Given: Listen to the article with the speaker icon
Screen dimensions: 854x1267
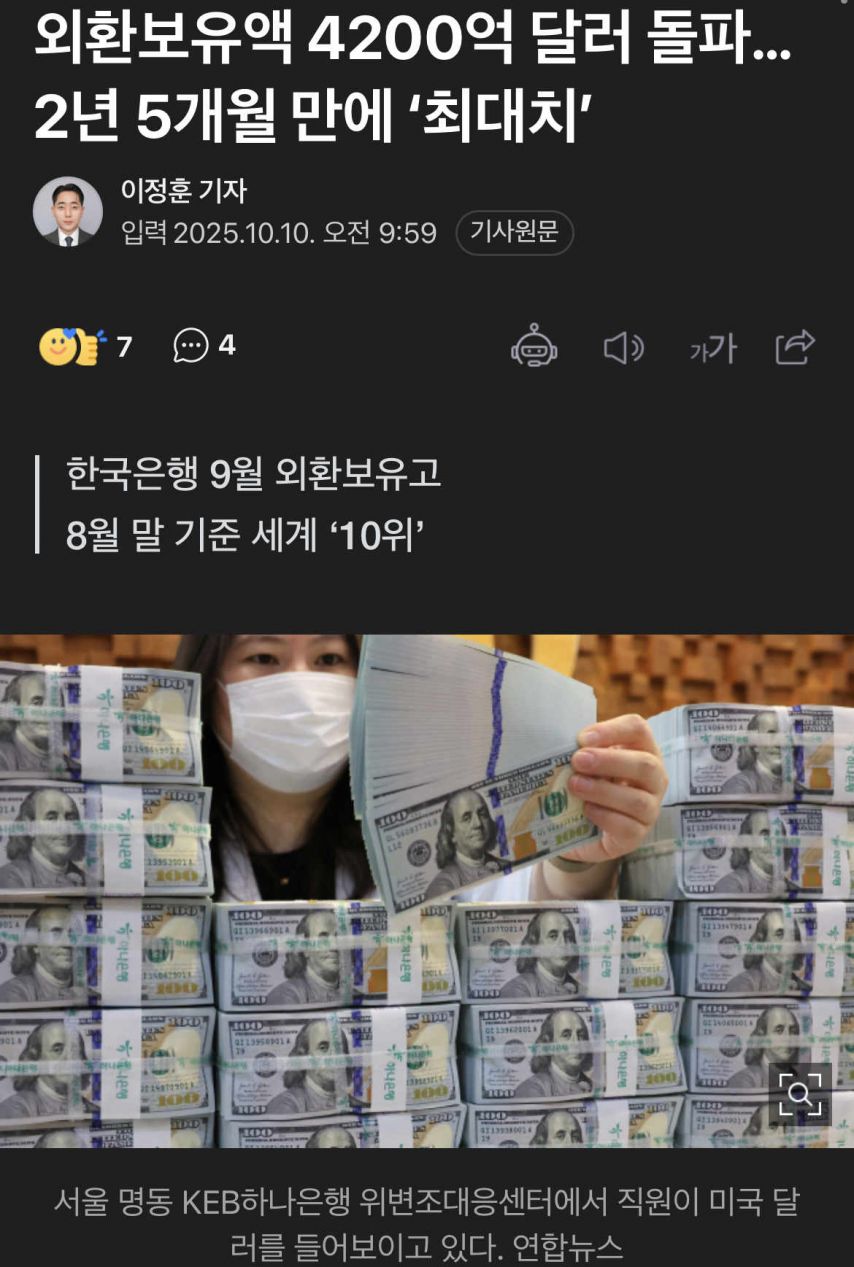Looking at the screenshot, I should click(x=623, y=348).
